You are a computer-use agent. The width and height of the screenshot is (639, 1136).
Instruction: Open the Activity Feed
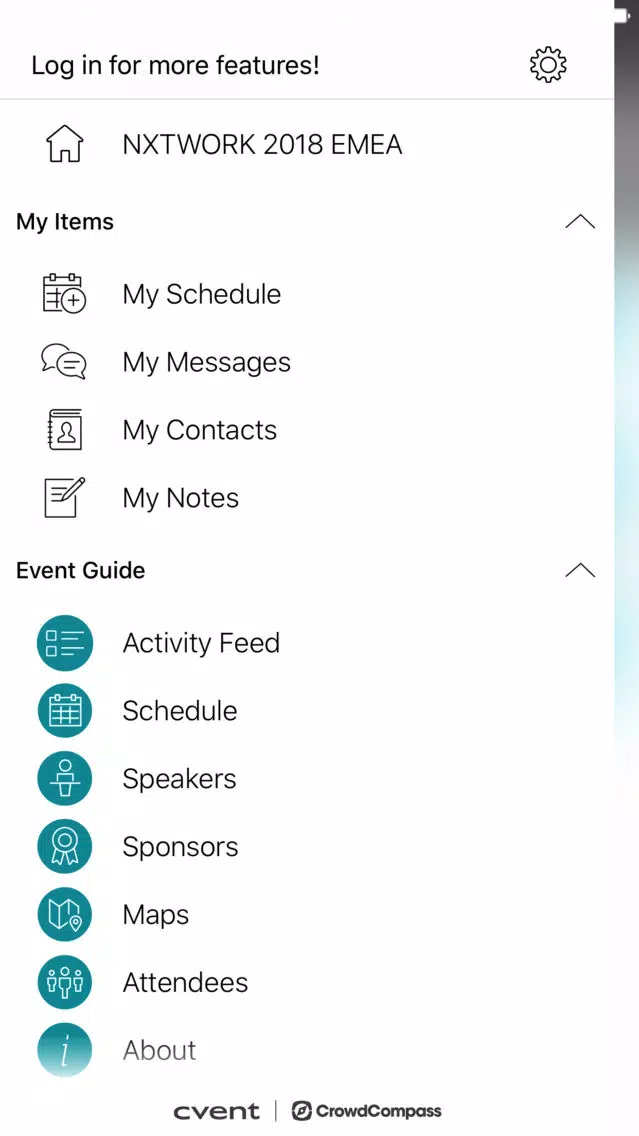[x=307, y=643]
